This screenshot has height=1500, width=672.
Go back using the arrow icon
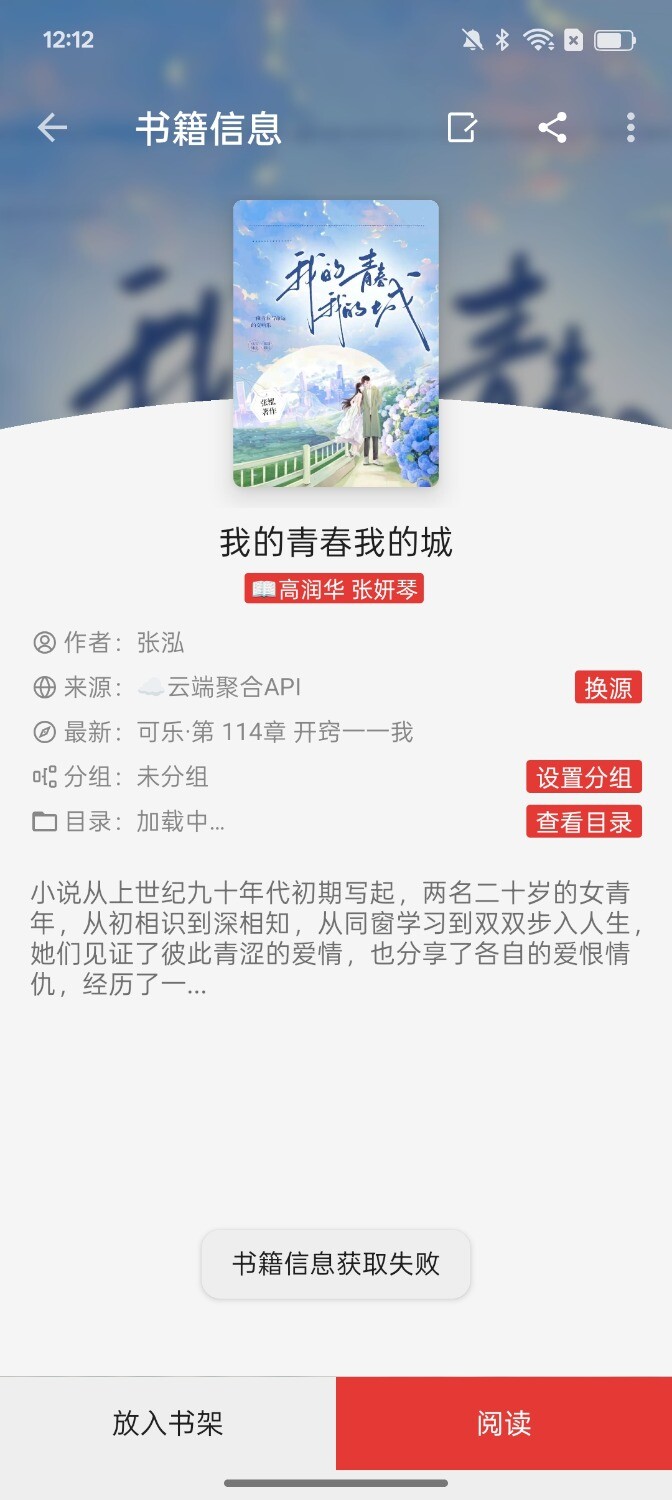point(52,127)
